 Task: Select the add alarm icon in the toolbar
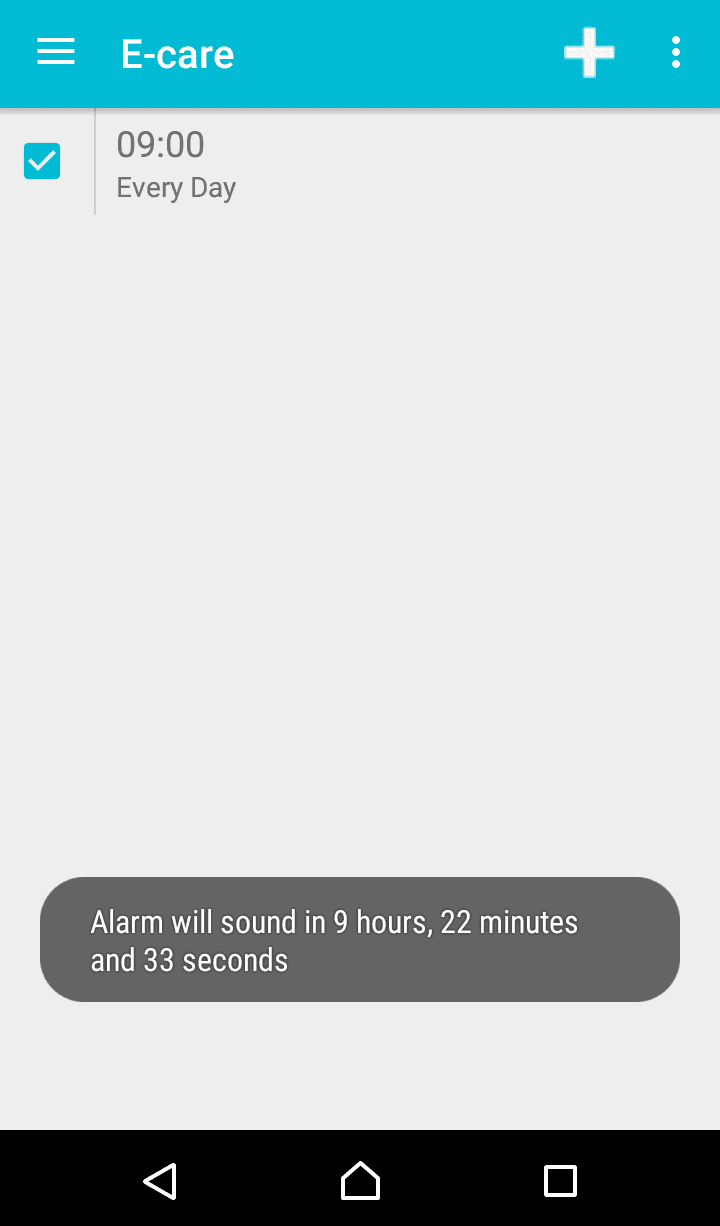pos(588,52)
